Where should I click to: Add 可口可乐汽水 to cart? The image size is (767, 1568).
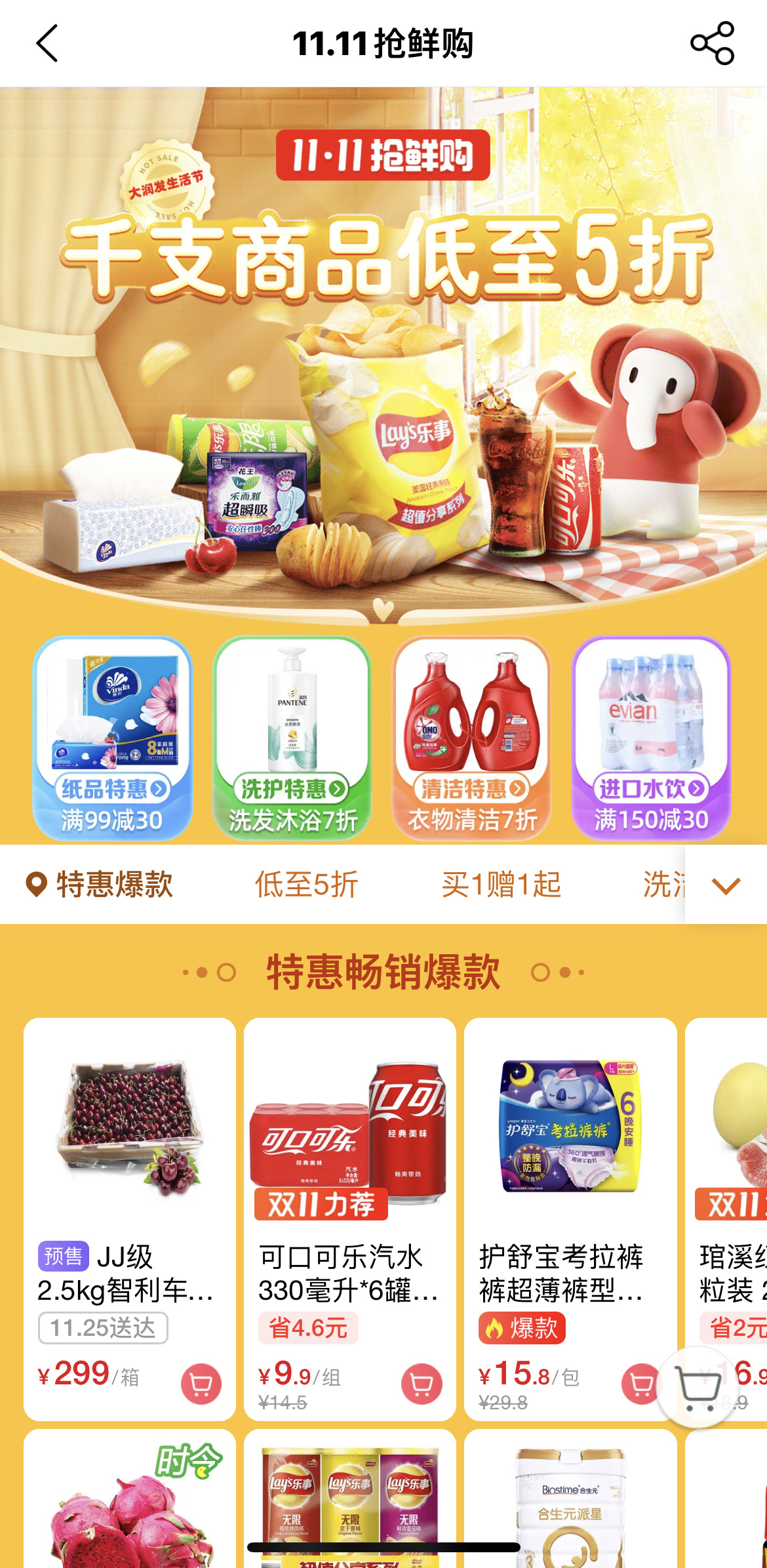click(x=422, y=1384)
